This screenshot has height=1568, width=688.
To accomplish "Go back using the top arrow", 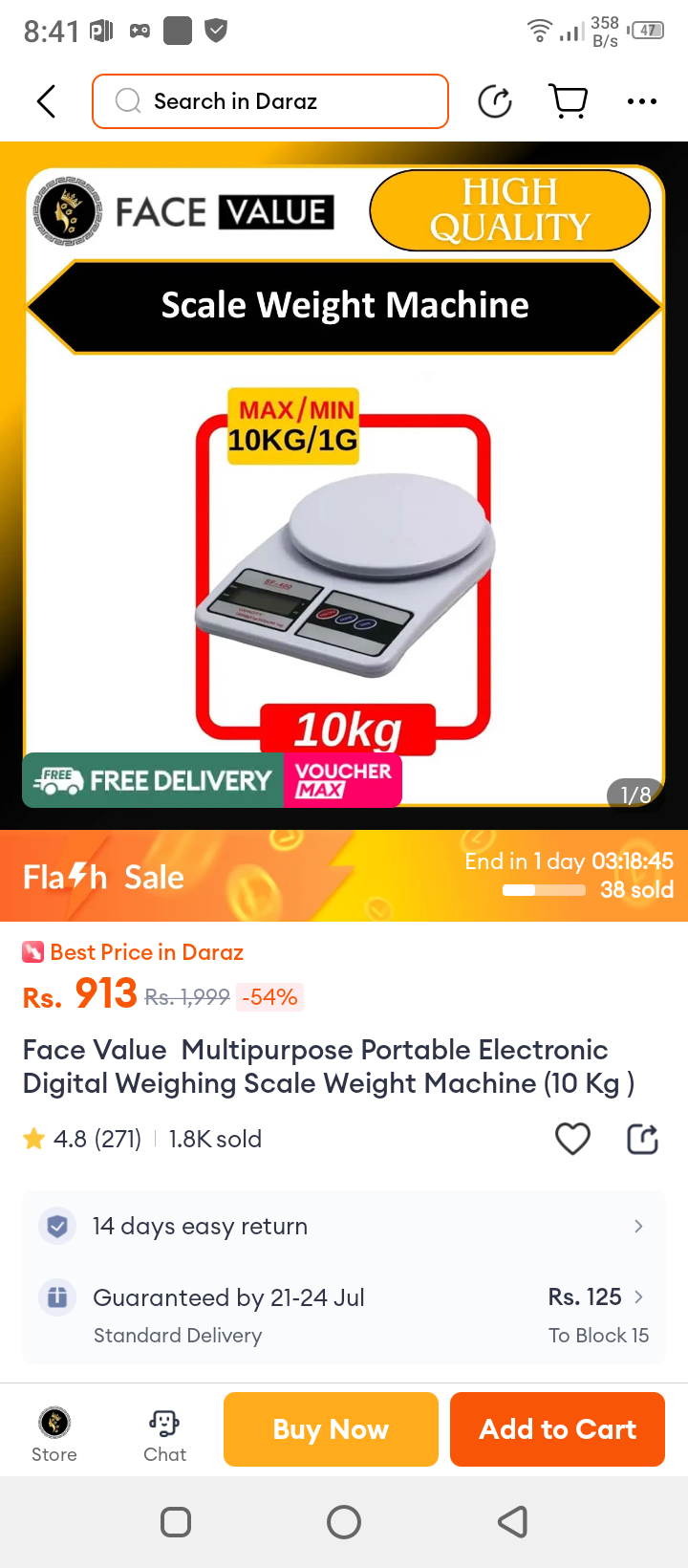I will tap(46, 100).
